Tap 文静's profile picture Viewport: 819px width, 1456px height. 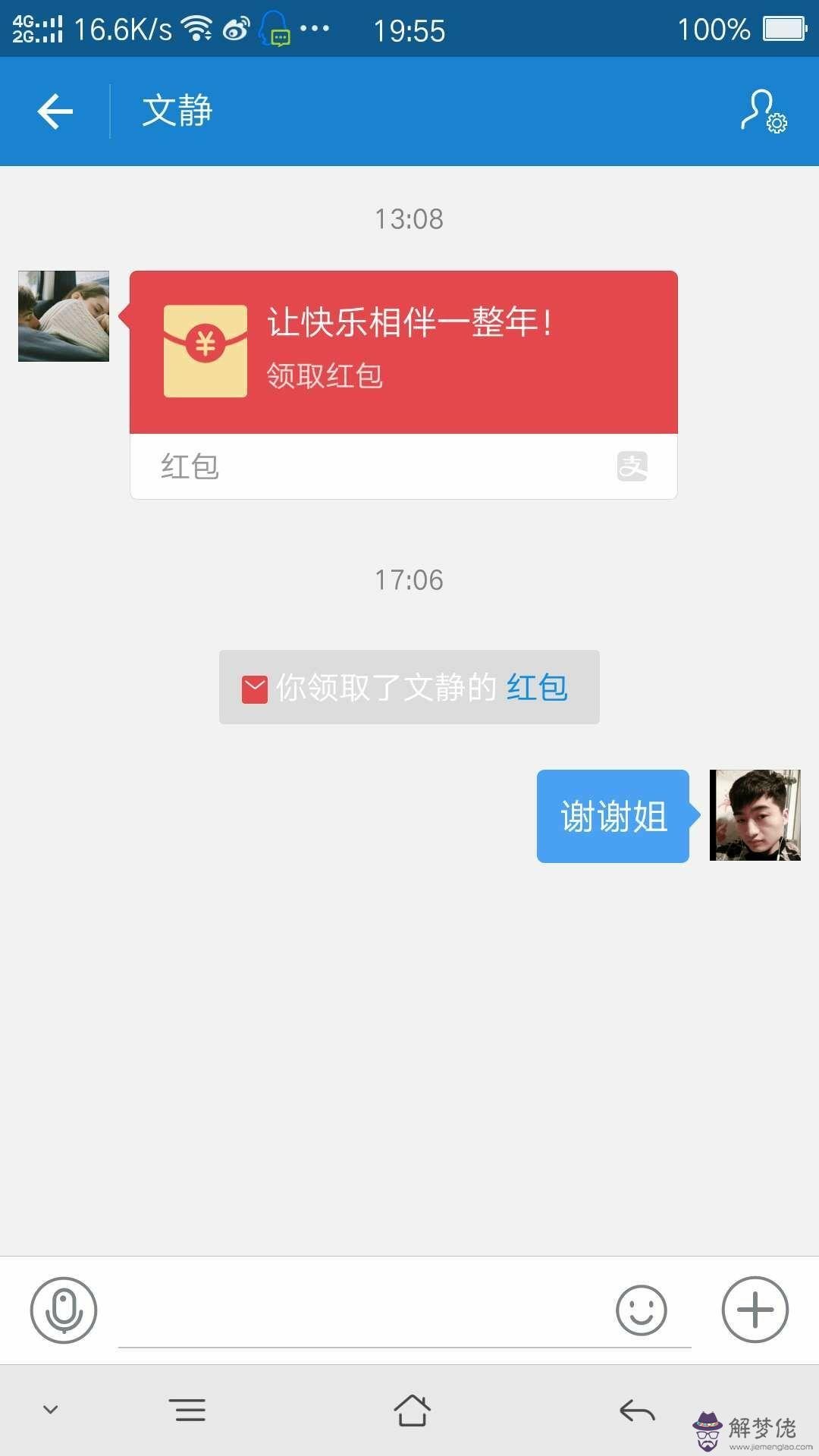64,316
